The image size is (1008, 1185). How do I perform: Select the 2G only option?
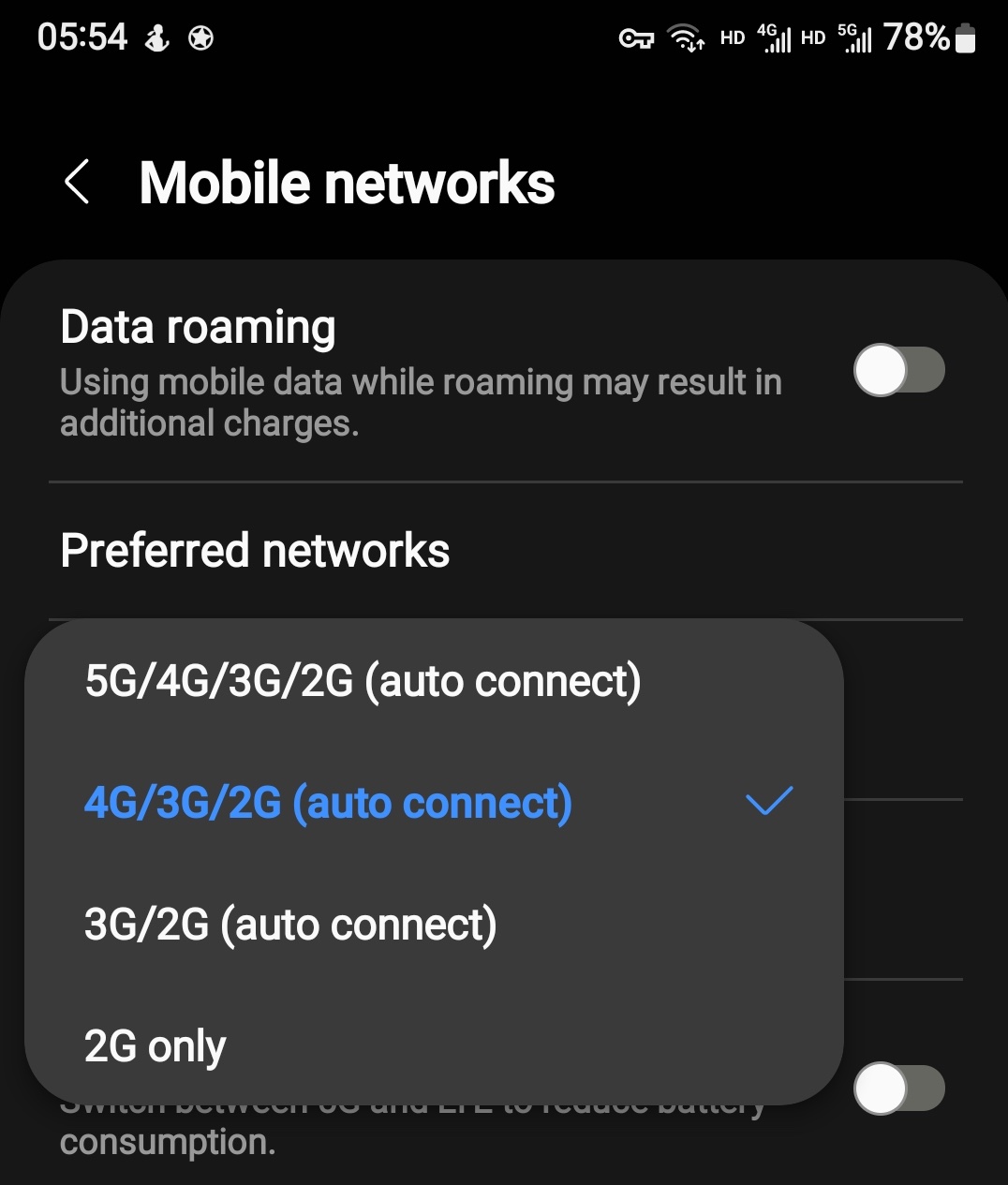click(x=156, y=1046)
